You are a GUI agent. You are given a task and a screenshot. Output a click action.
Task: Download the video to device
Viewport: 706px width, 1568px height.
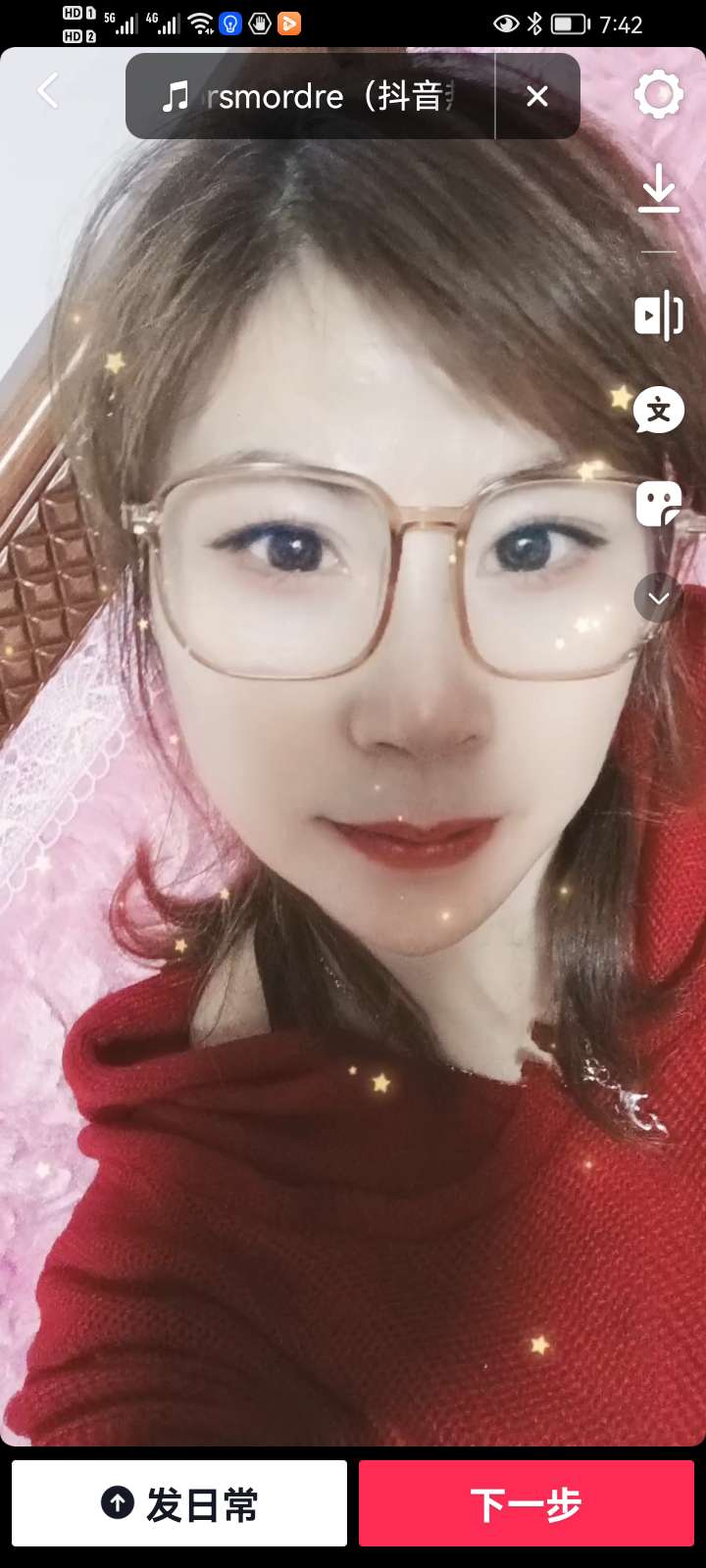click(x=658, y=189)
